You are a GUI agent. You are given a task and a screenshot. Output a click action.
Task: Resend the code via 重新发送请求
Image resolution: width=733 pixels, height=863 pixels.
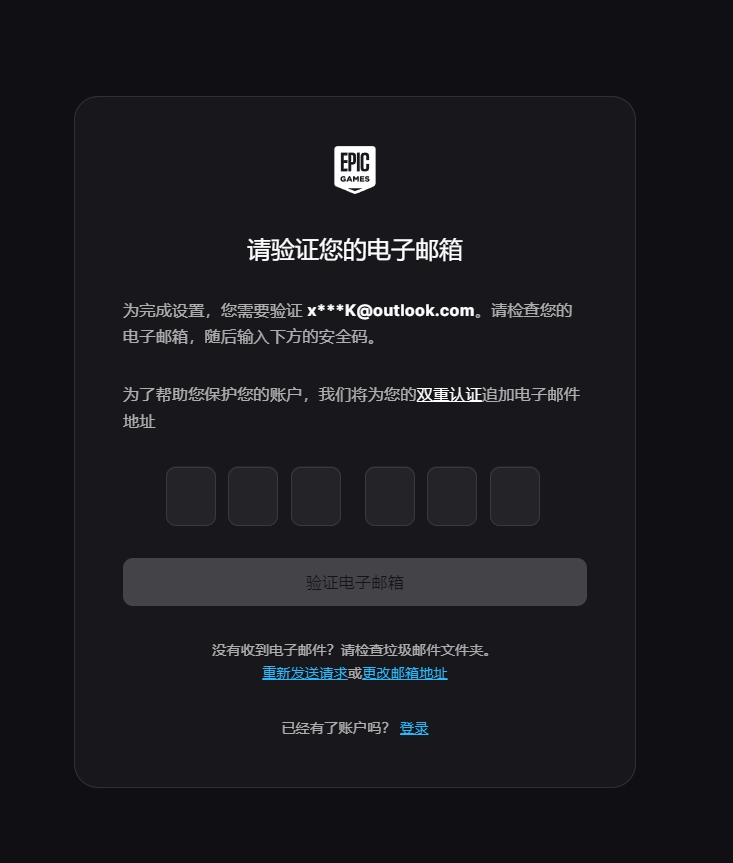305,673
